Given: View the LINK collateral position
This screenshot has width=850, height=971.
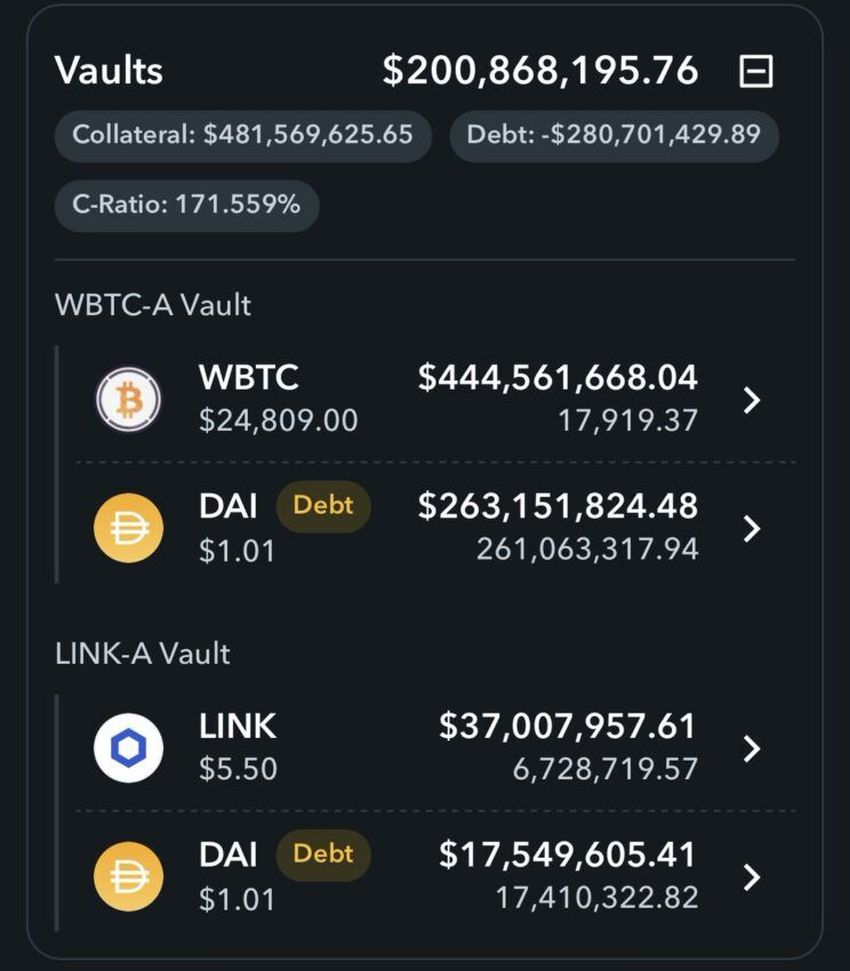Looking at the screenshot, I should pyautogui.click(x=752, y=748).
